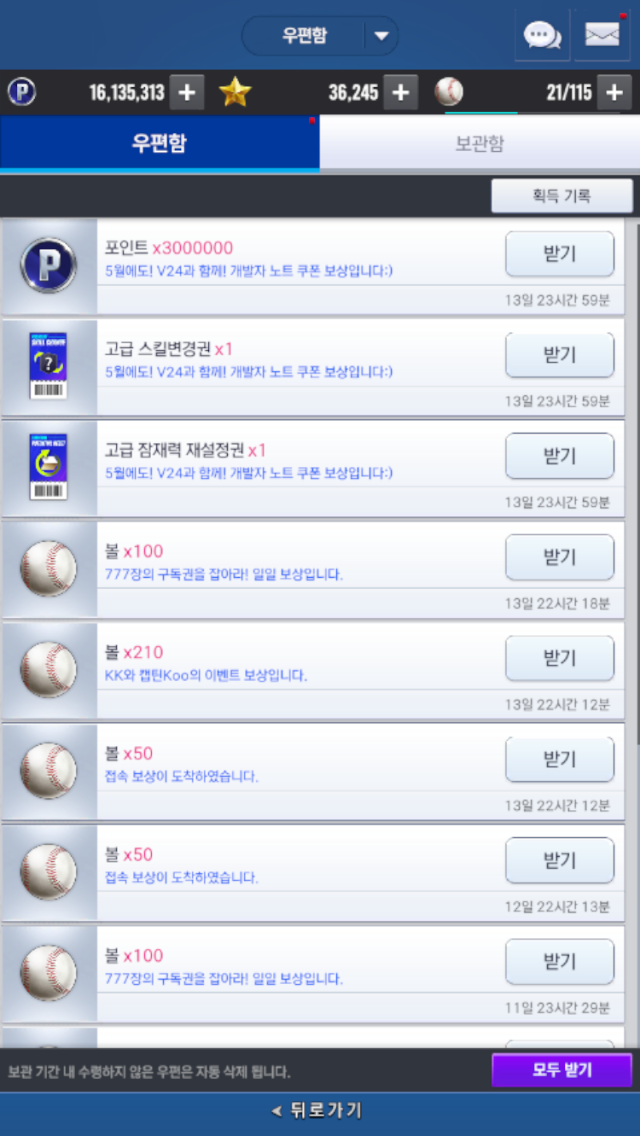This screenshot has width=640, height=1136.
Task: Add more points with plus button
Action: 186,93
